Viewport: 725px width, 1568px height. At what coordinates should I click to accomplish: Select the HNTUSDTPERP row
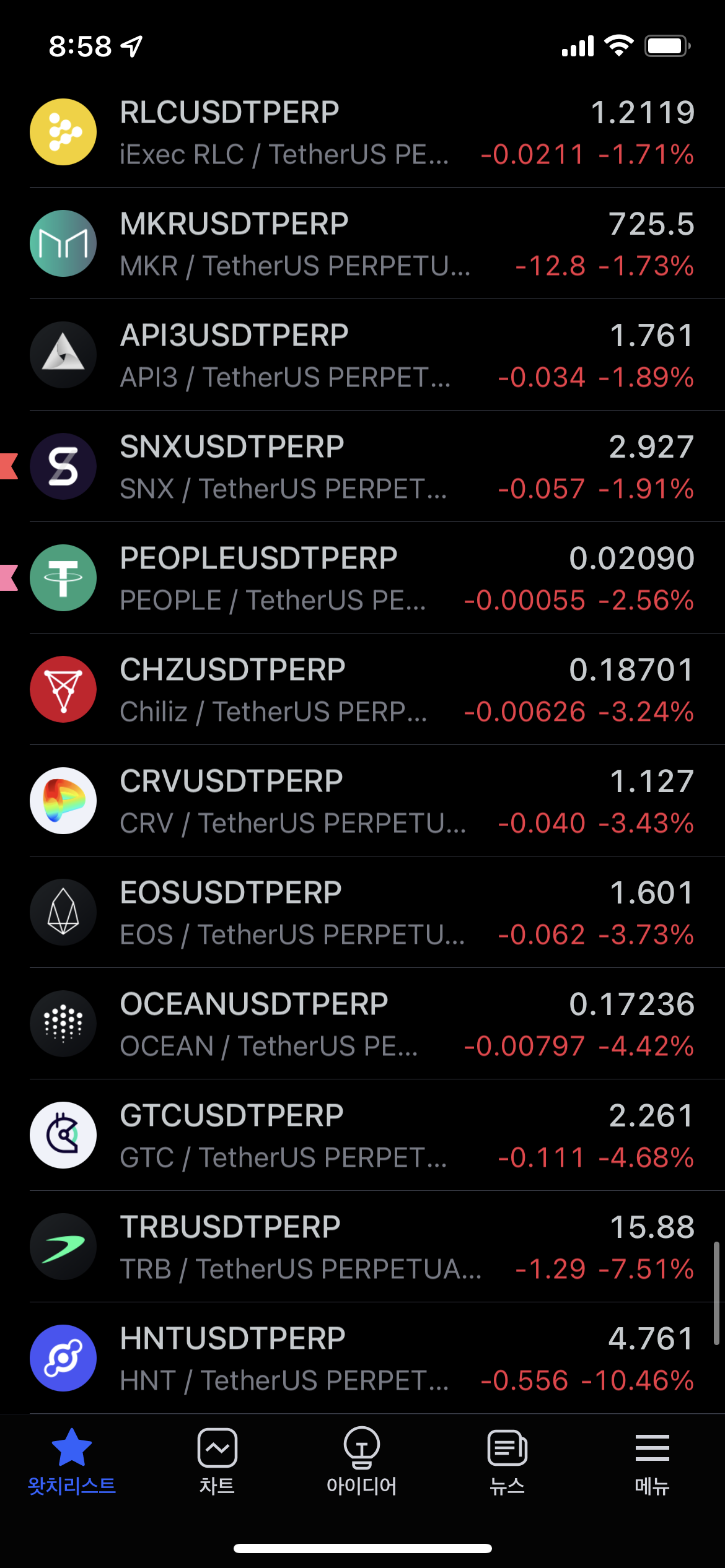point(362,1358)
